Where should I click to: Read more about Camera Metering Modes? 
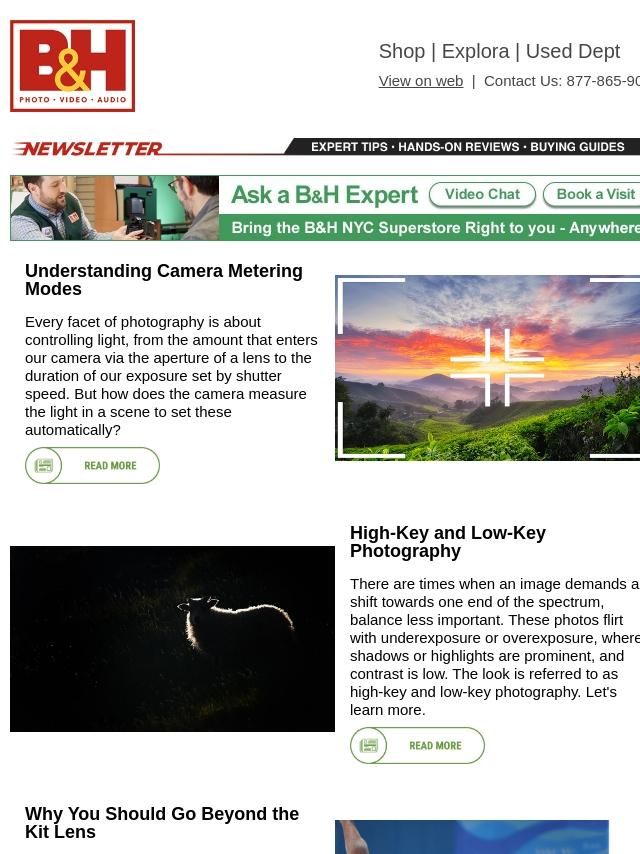[x=93, y=466]
